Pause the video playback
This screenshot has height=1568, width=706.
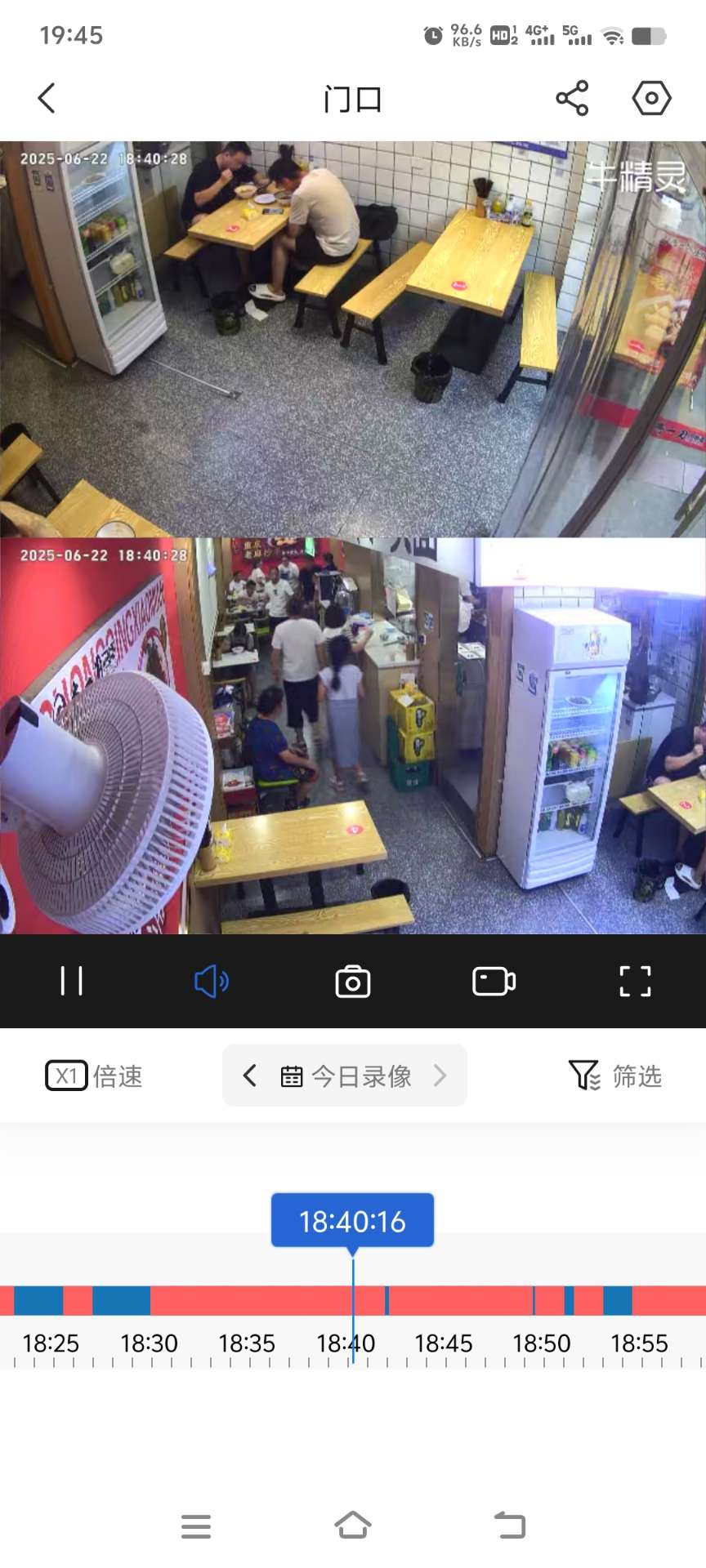pos(72,981)
